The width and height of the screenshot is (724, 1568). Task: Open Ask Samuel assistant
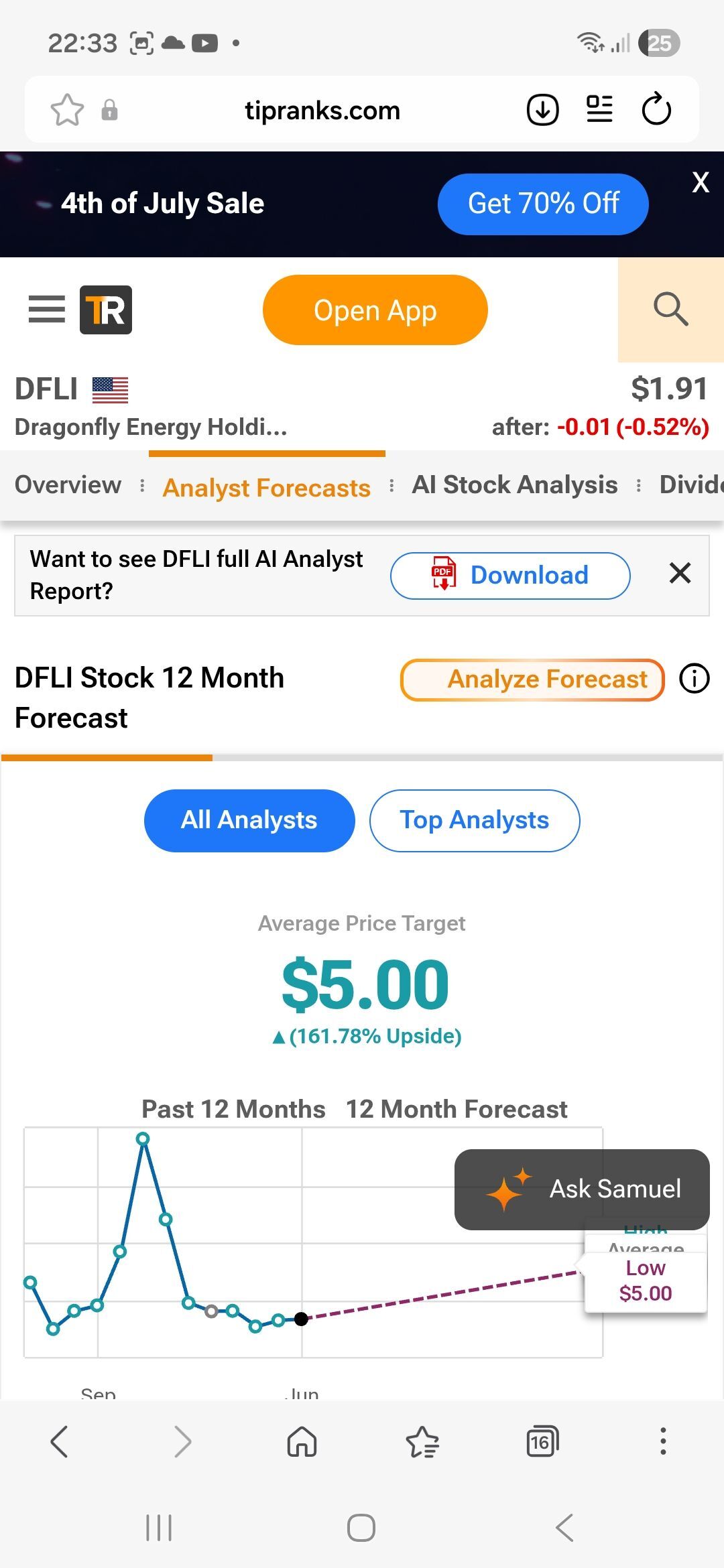click(582, 1189)
